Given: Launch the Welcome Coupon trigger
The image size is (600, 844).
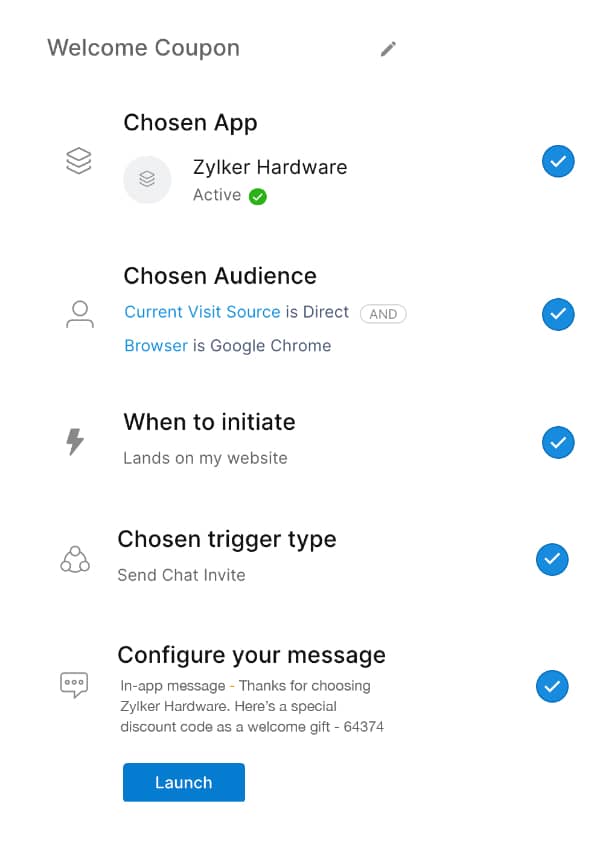Looking at the screenshot, I should pyautogui.click(x=183, y=782).
